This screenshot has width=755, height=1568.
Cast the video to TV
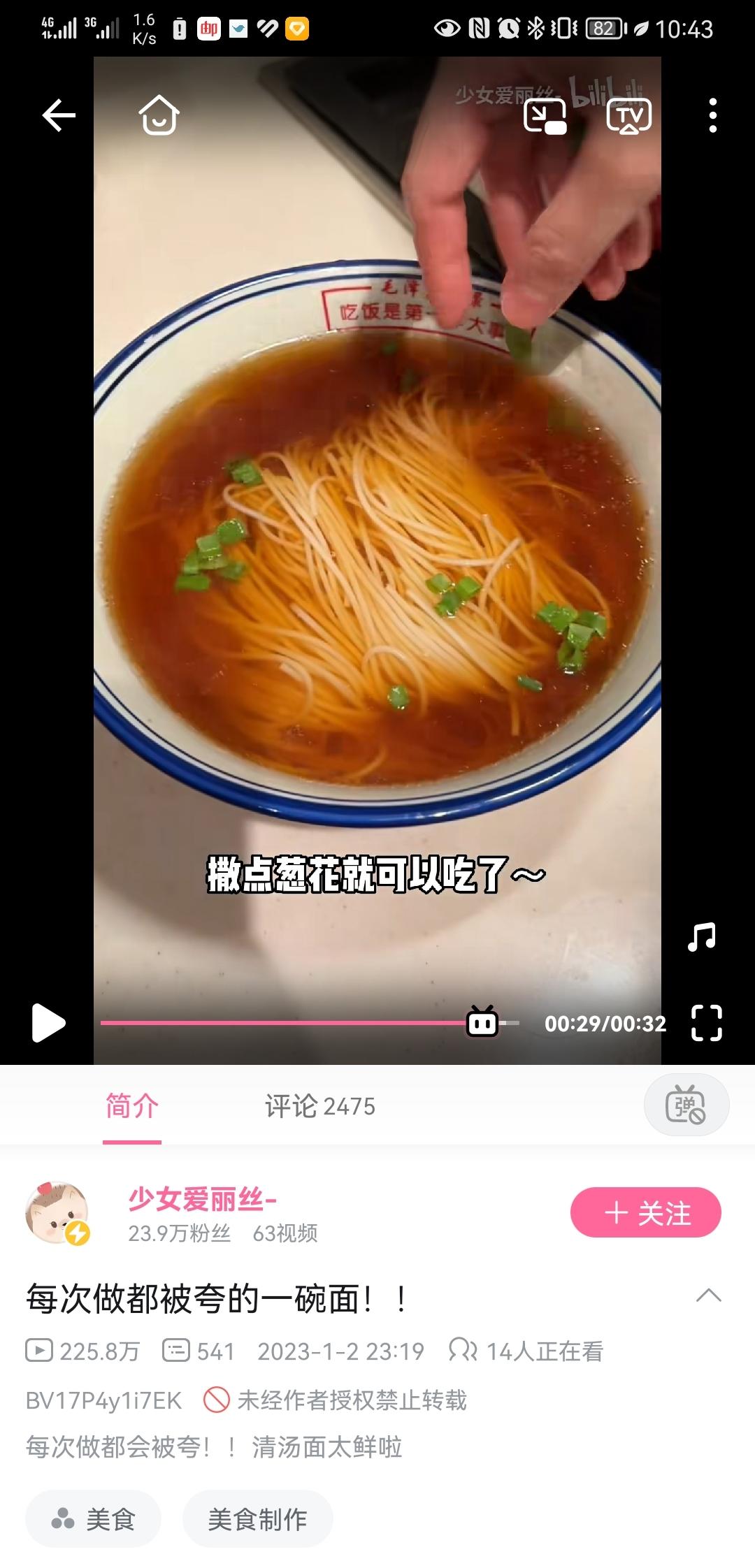pyautogui.click(x=629, y=116)
